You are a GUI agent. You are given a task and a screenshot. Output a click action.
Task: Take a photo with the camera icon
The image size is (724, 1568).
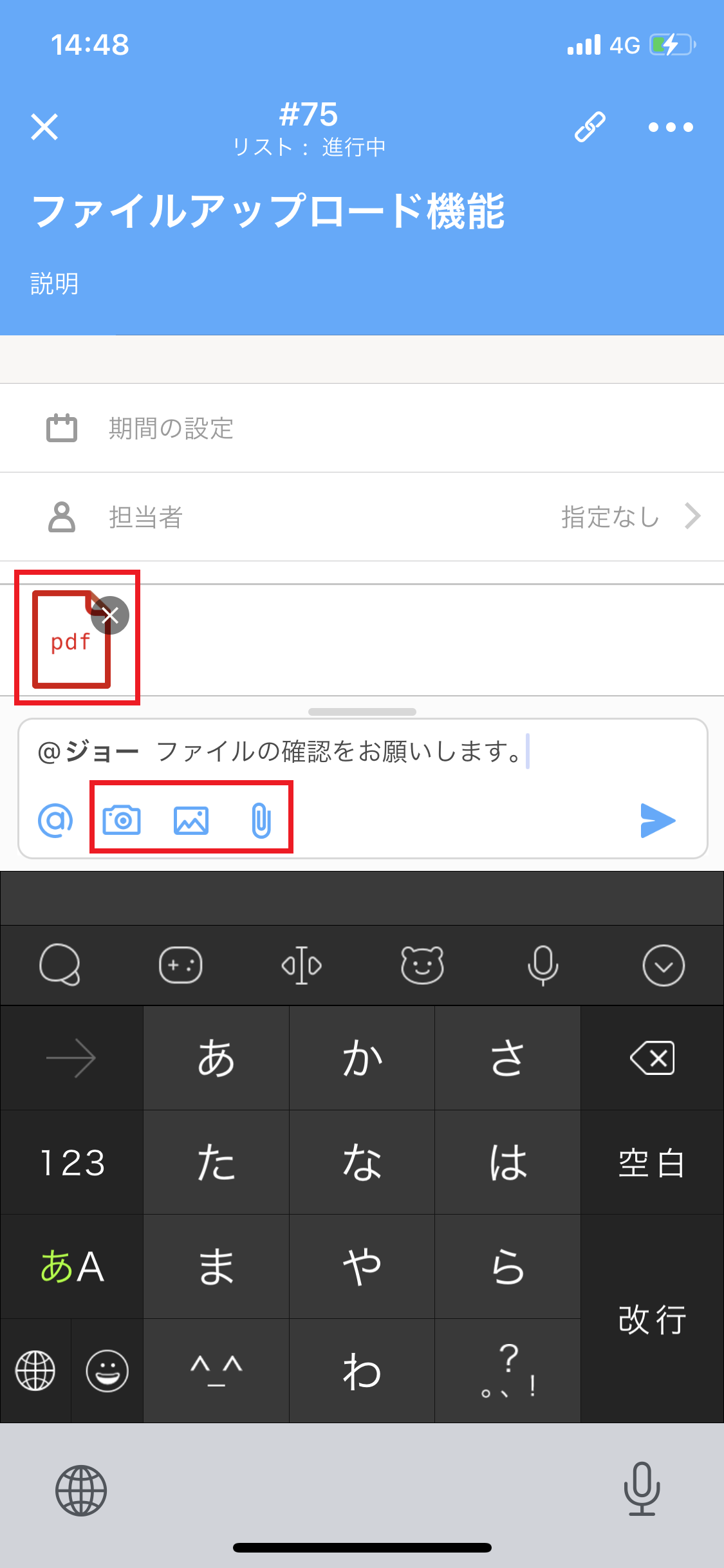pyautogui.click(x=122, y=820)
